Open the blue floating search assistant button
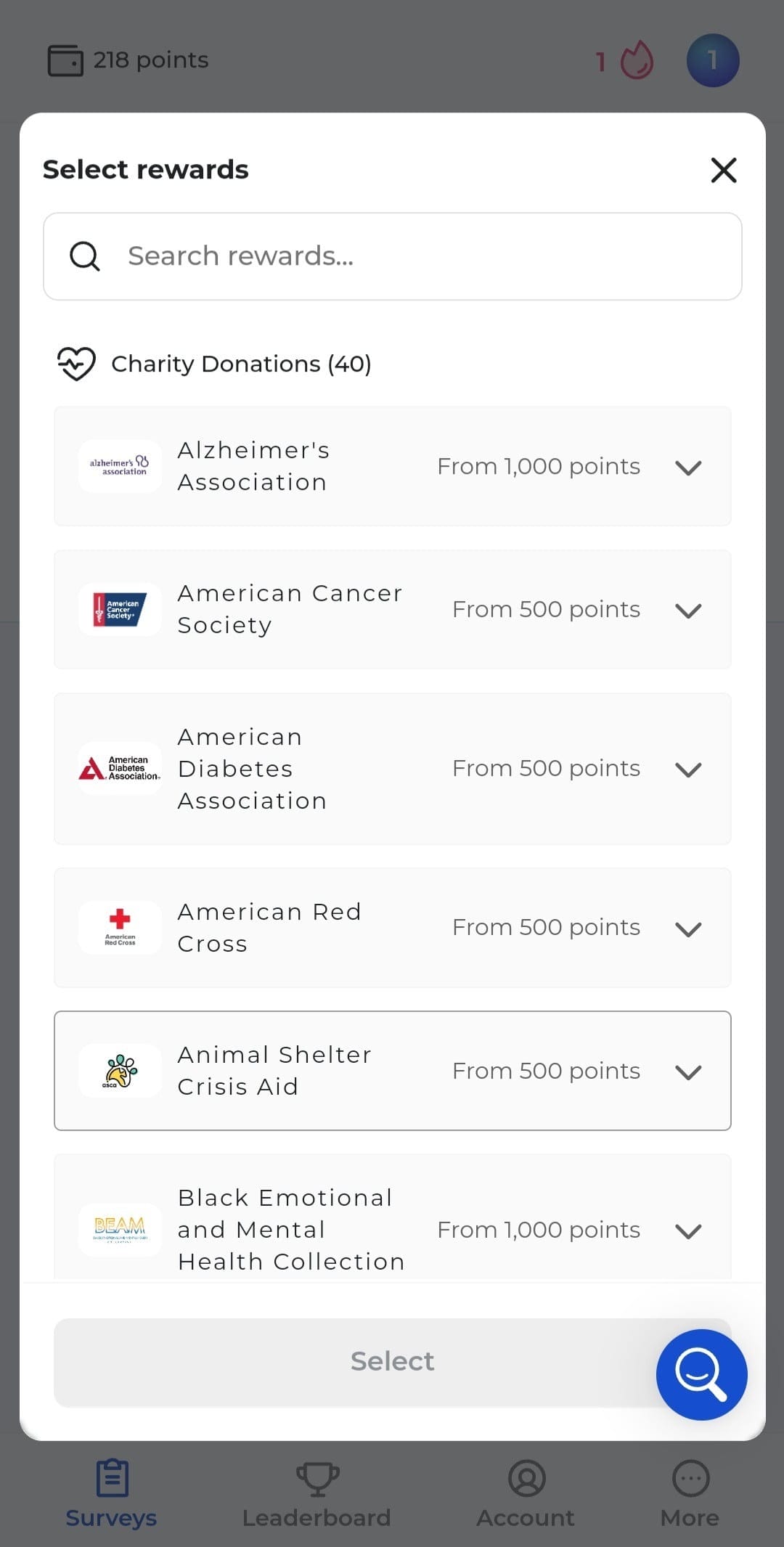The image size is (784, 1547). [701, 1374]
